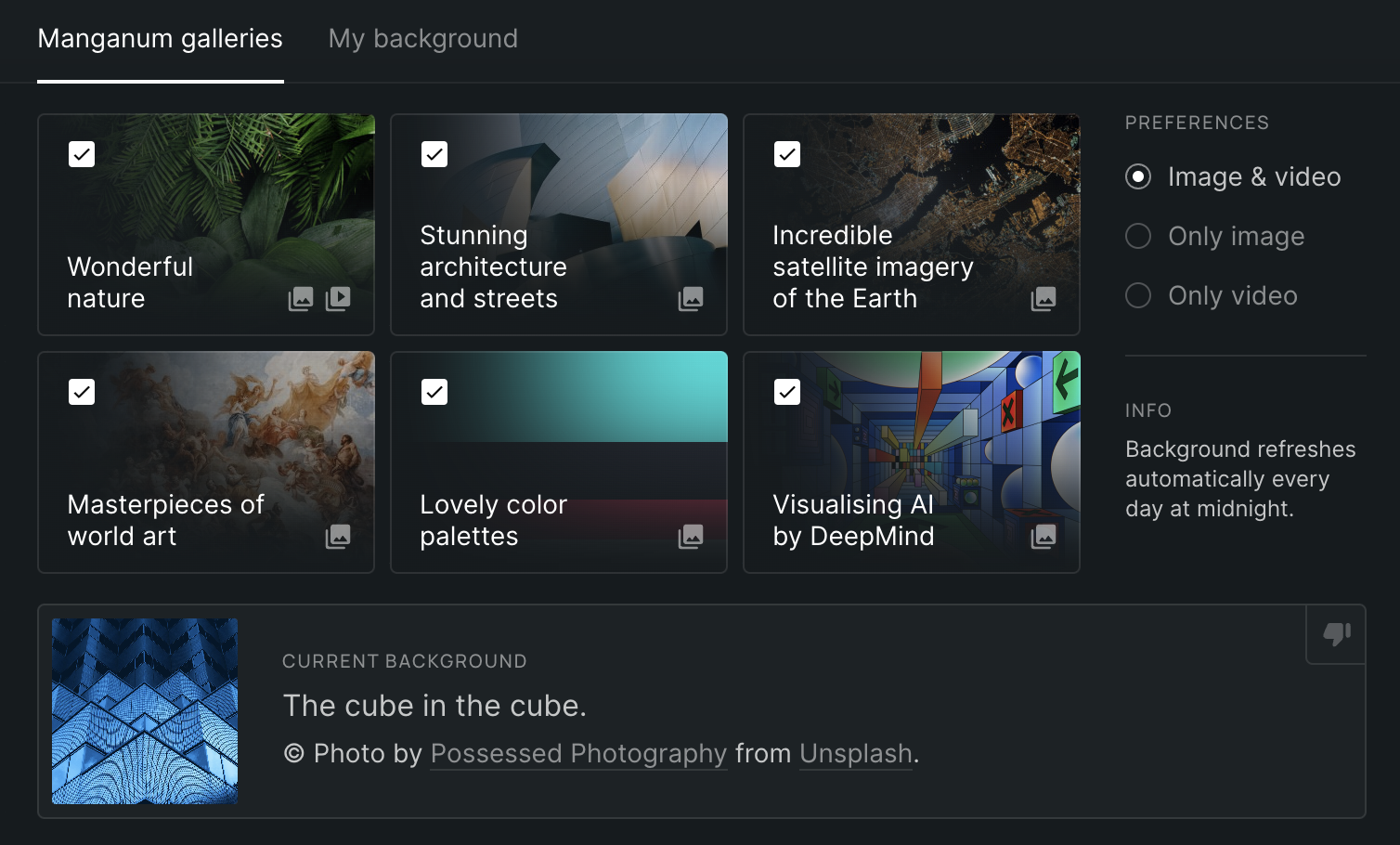This screenshot has height=845, width=1400.
Task: Uncheck Incredible satellite imagery of the Earth
Action: (787, 154)
